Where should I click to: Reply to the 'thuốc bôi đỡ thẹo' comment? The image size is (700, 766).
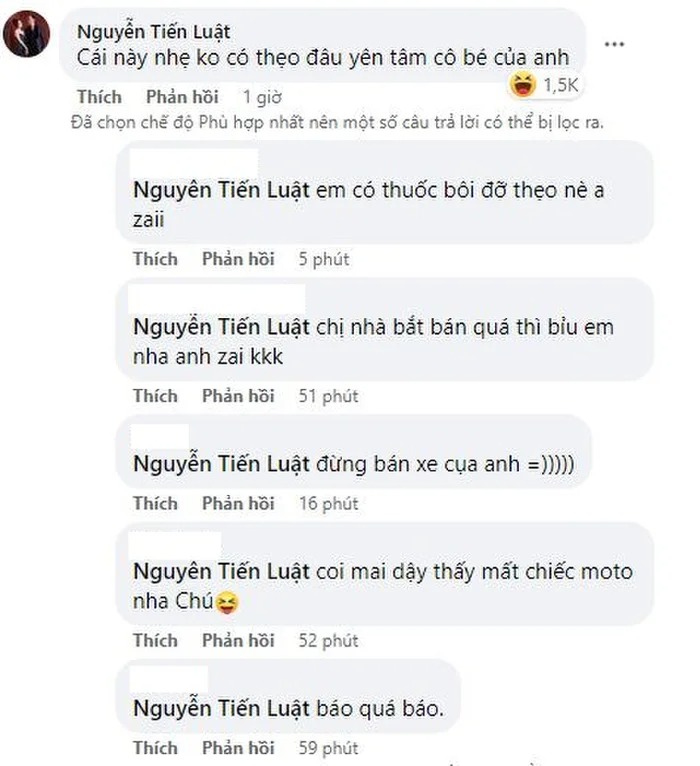(238, 259)
